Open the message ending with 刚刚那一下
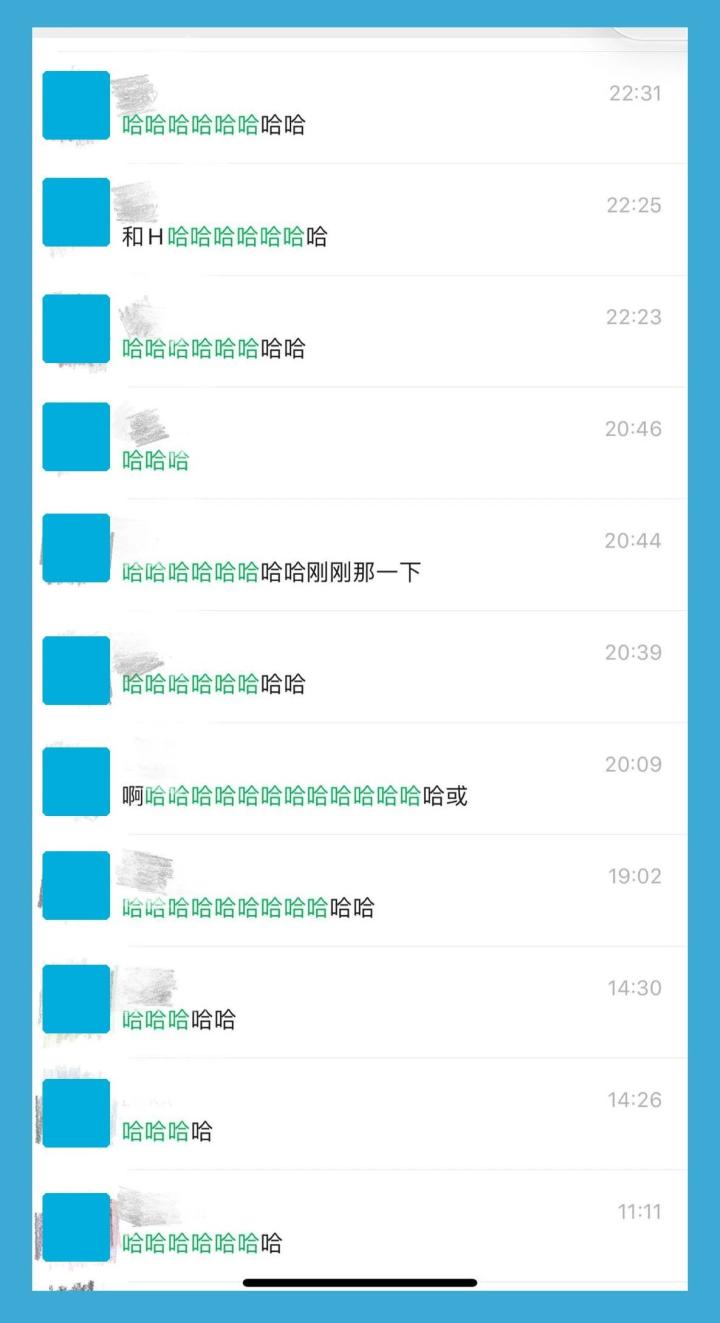720x1323 pixels. click(x=360, y=556)
